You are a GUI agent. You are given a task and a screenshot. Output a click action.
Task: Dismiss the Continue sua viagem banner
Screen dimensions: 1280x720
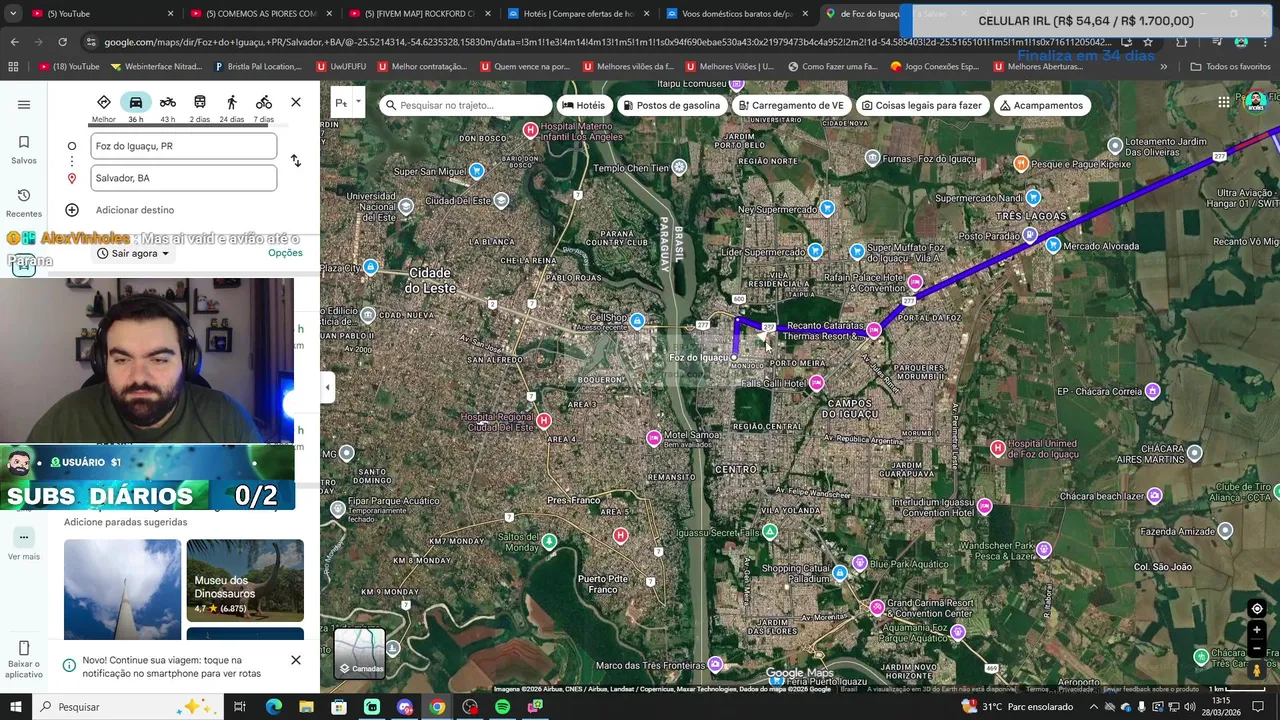pyautogui.click(x=296, y=660)
